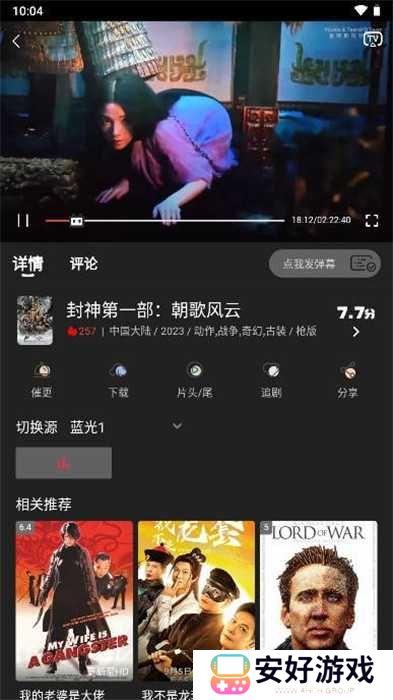Viewport: 393px width, 700px height.
Task: Enter fullscreen video mode
Action: (372, 221)
